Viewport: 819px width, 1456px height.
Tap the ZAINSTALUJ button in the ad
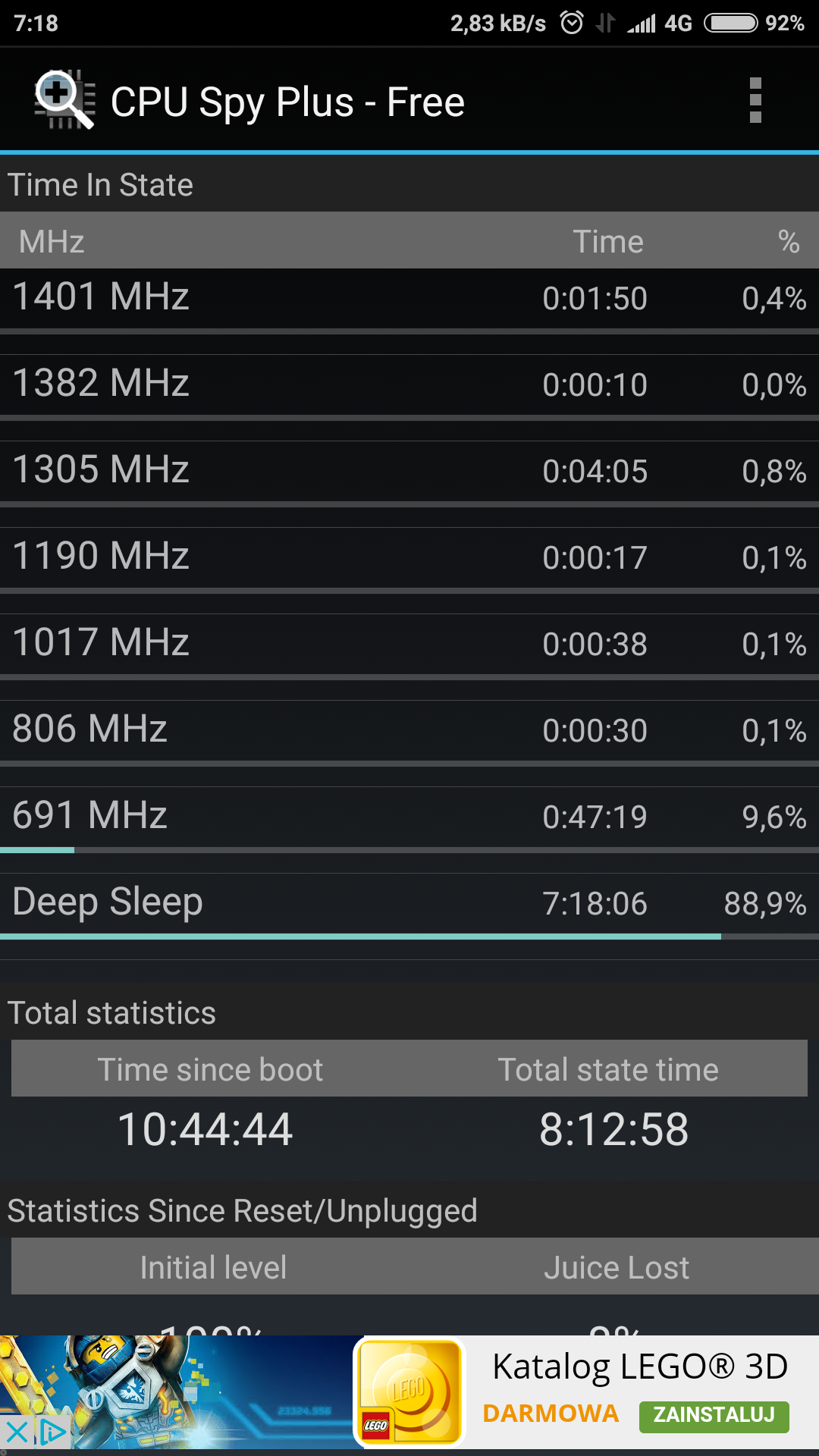tap(714, 1416)
